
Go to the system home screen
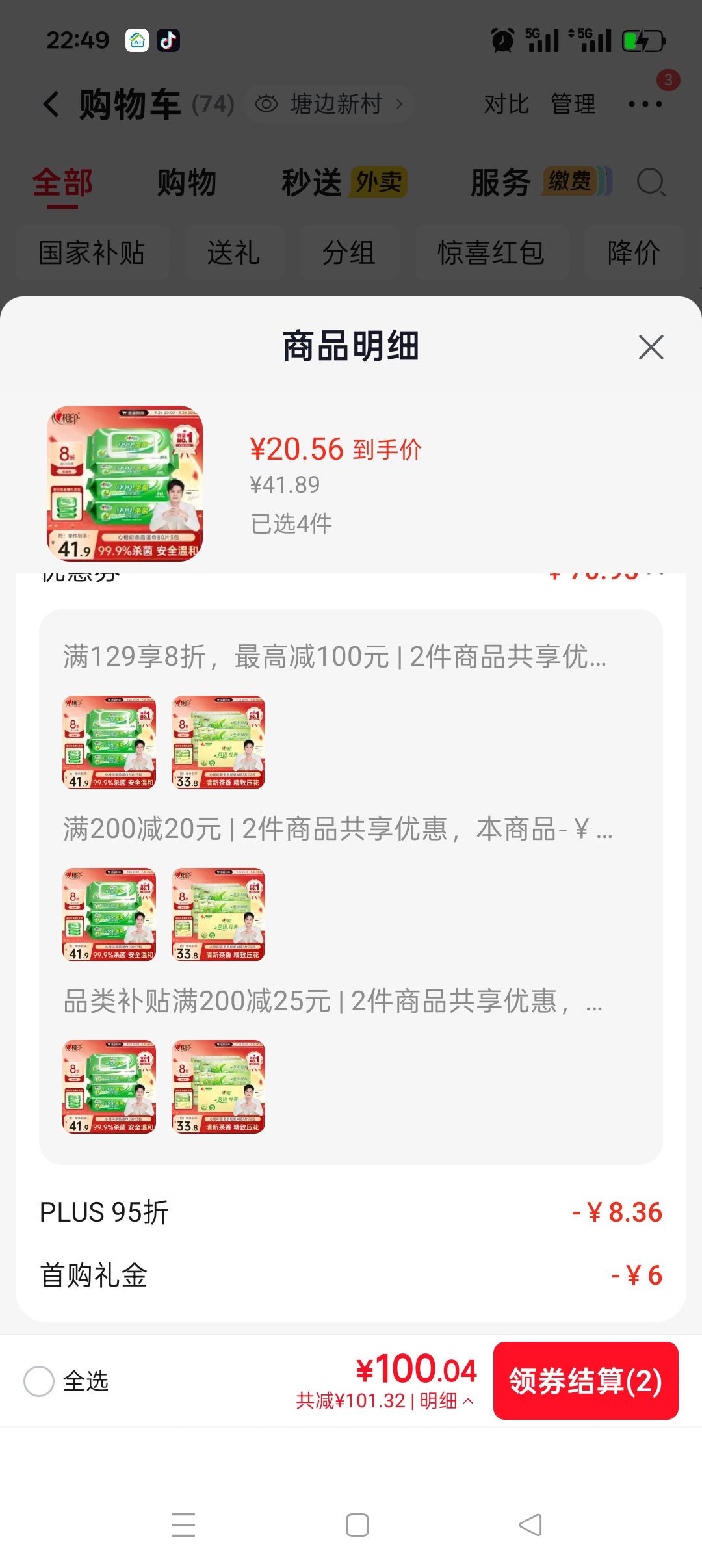point(357,1525)
